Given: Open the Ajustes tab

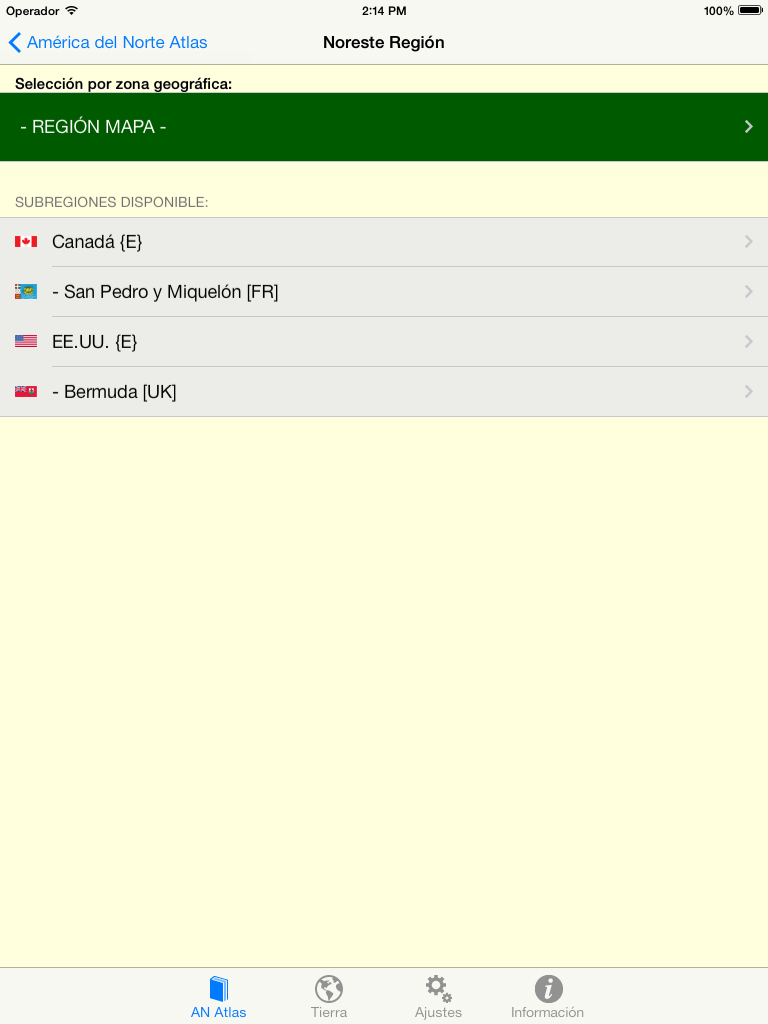Looking at the screenshot, I should 438,997.
